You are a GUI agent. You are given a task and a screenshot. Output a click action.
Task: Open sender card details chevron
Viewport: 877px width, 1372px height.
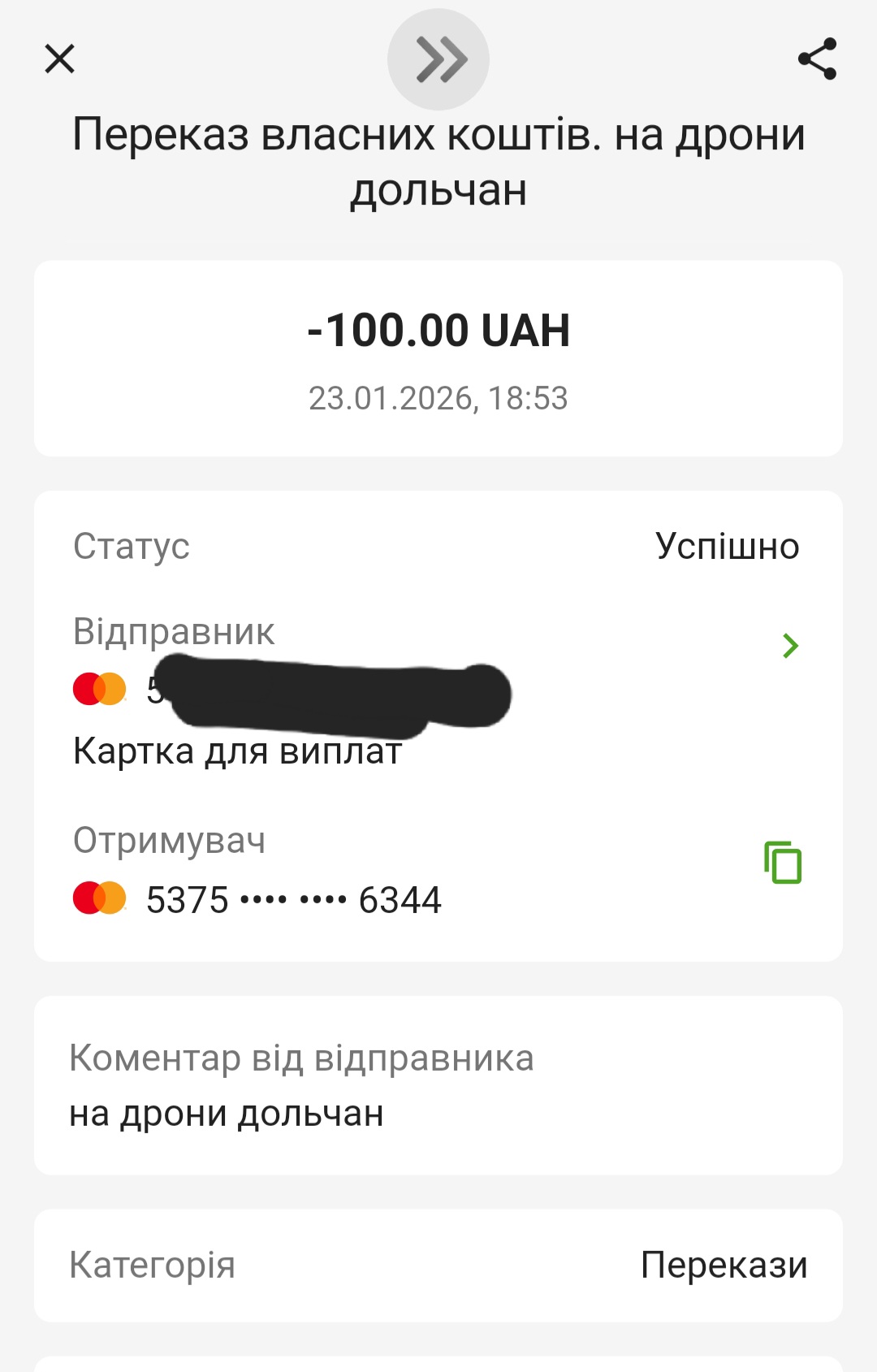click(x=790, y=646)
